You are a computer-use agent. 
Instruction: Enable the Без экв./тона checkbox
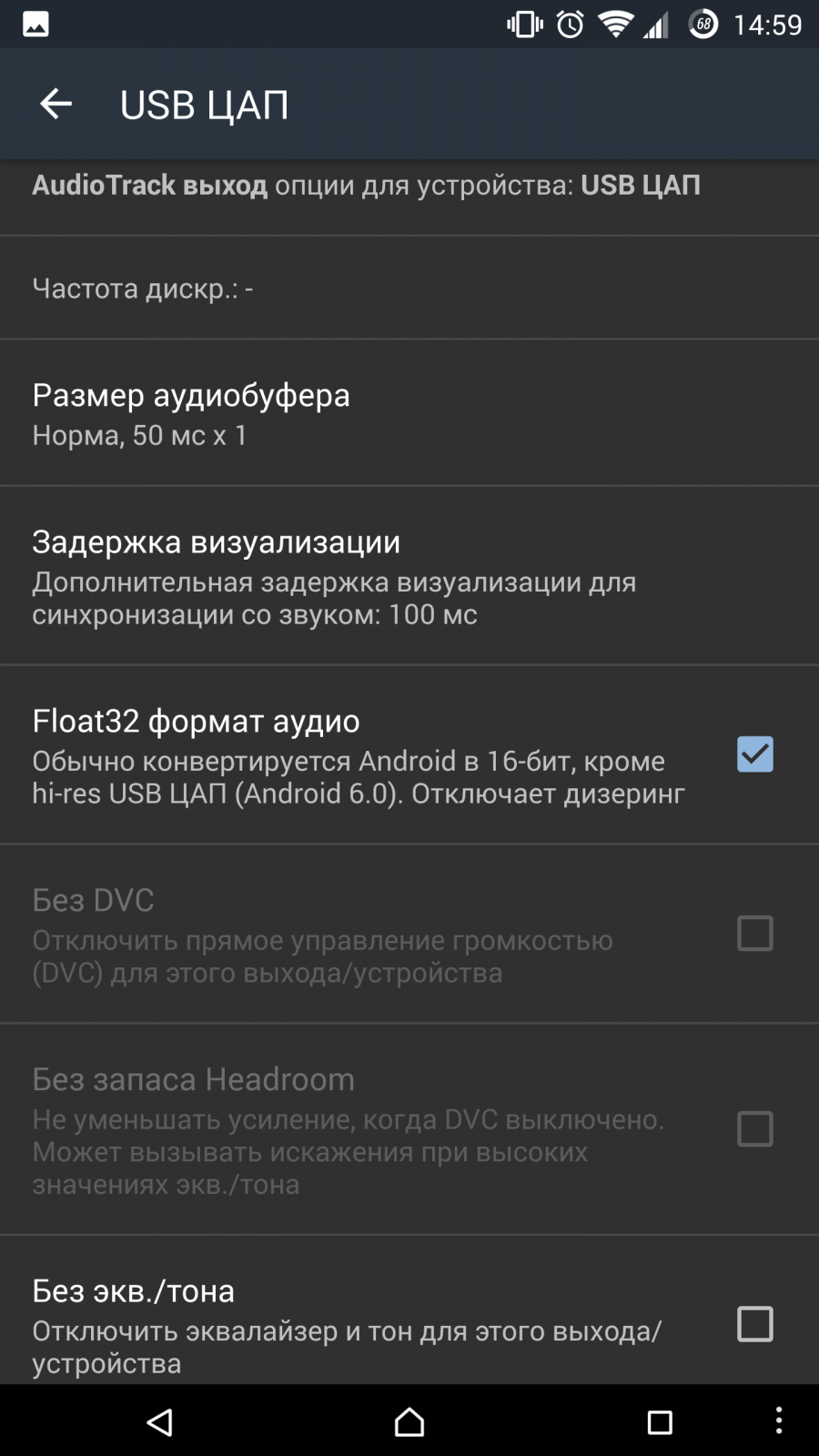[755, 1324]
